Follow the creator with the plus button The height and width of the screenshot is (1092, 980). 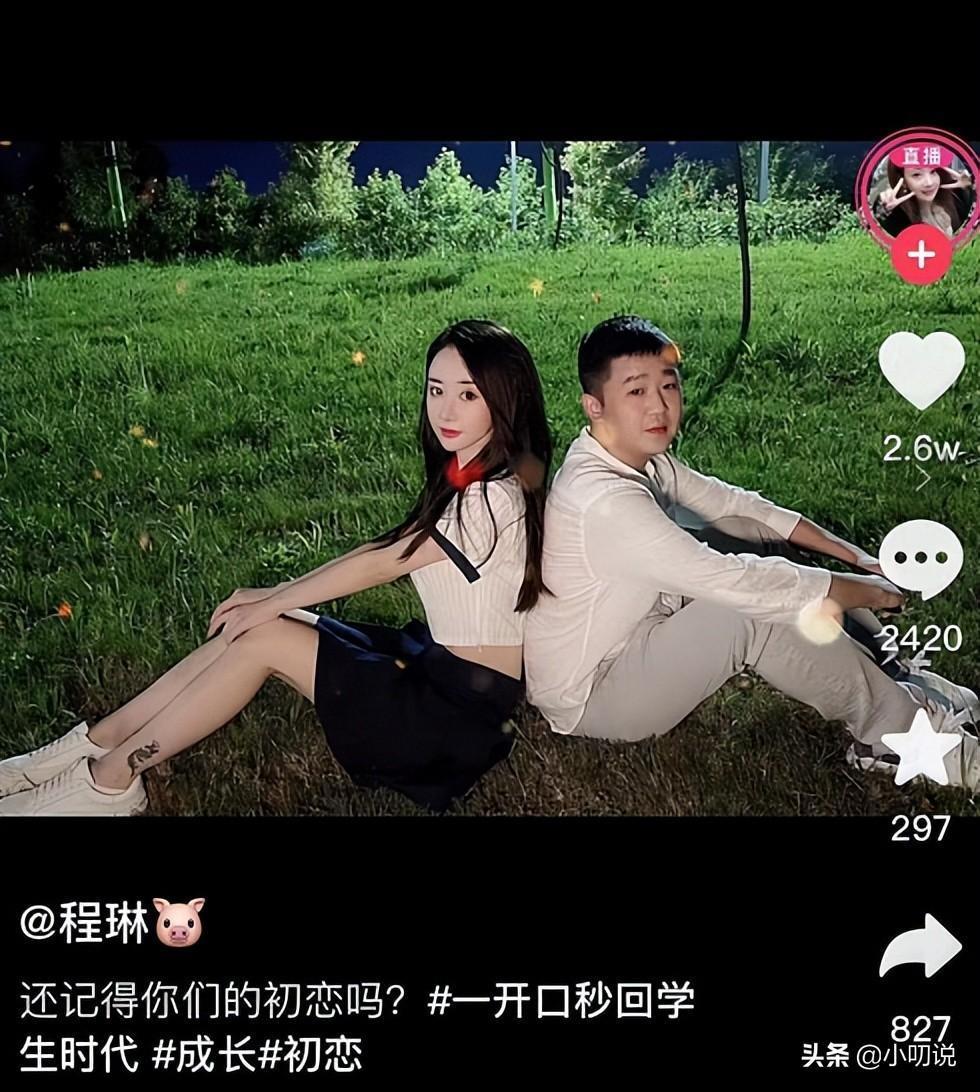[x=920, y=255]
